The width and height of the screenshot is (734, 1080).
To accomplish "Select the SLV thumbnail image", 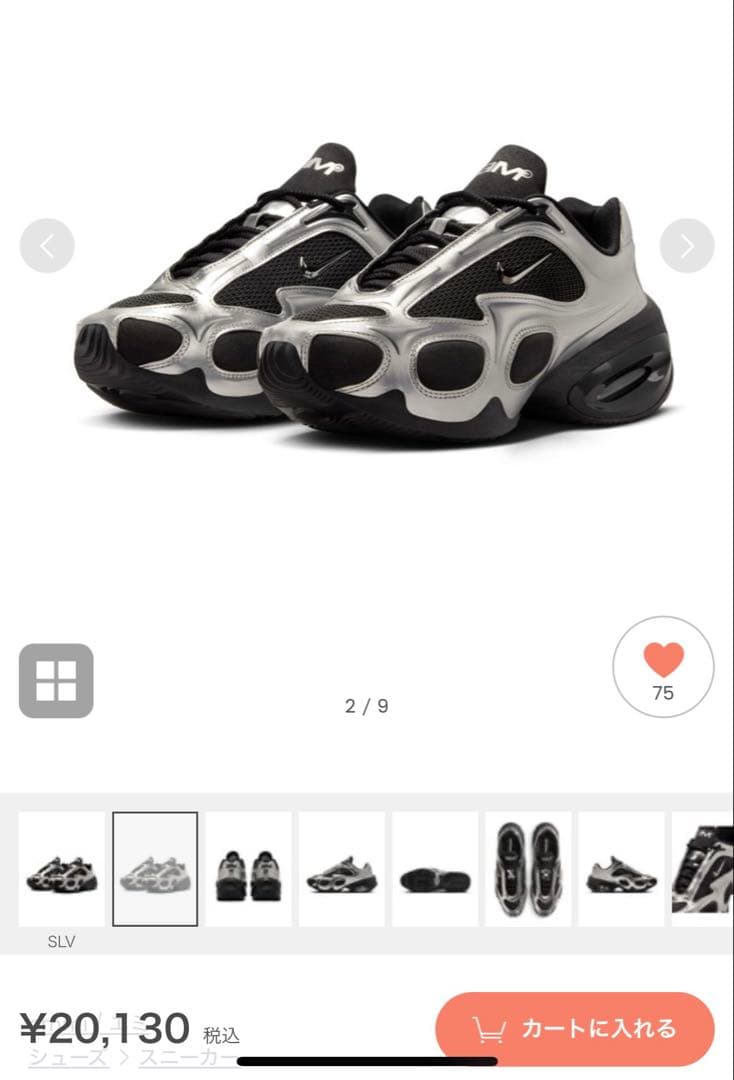I will (61, 869).
